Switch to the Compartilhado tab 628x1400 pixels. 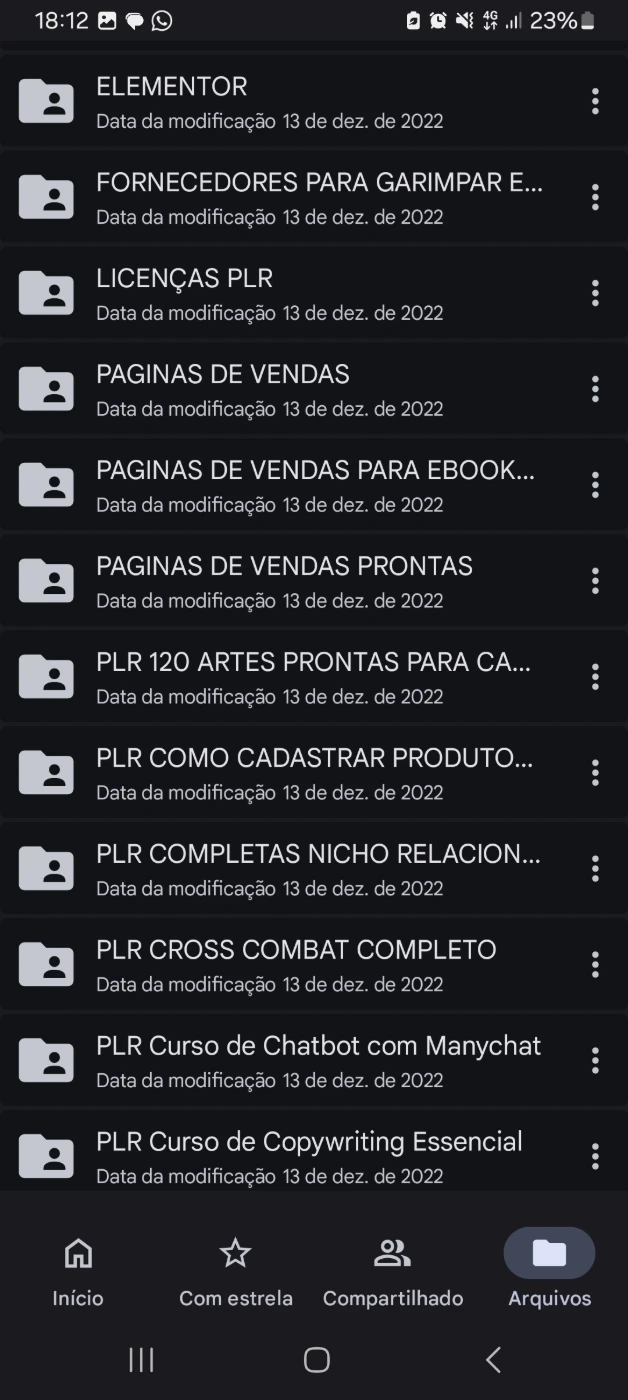(x=392, y=1269)
